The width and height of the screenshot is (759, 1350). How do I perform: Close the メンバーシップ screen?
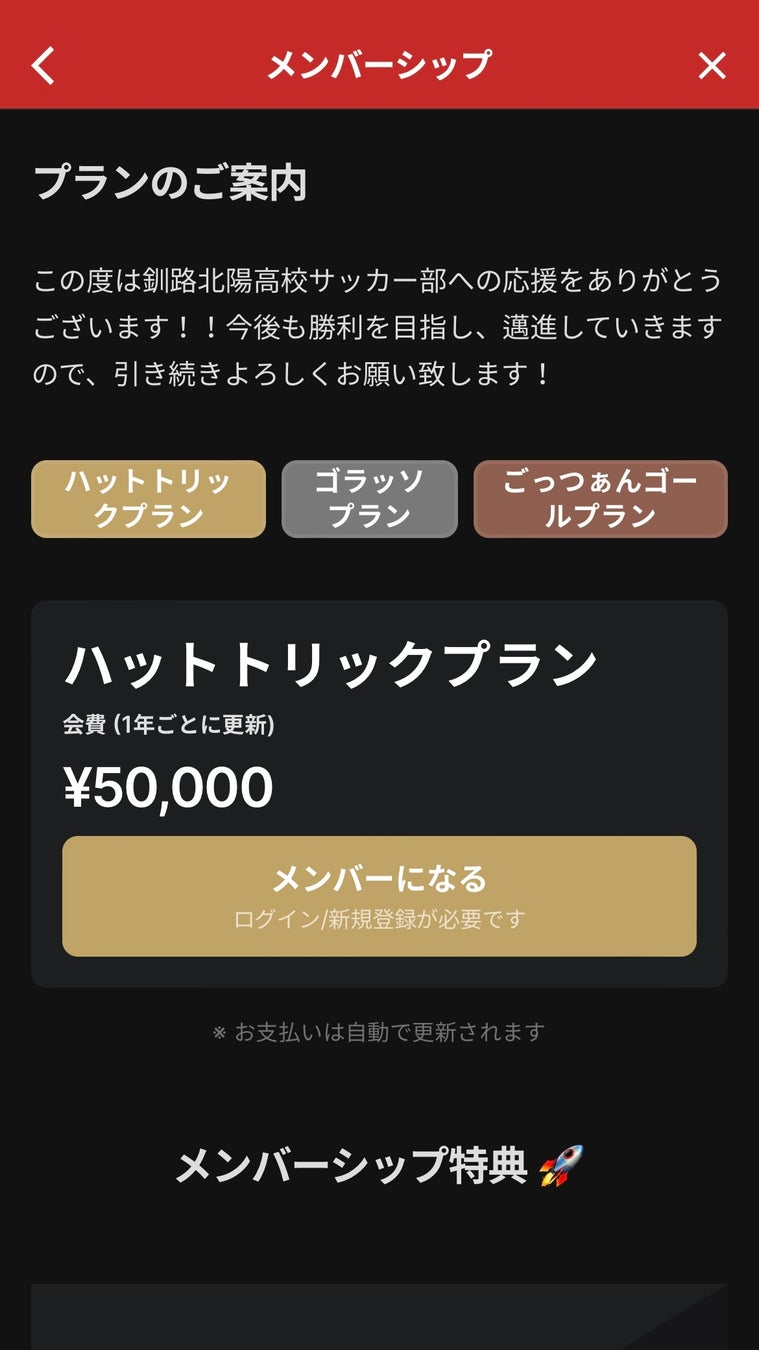pos(711,66)
